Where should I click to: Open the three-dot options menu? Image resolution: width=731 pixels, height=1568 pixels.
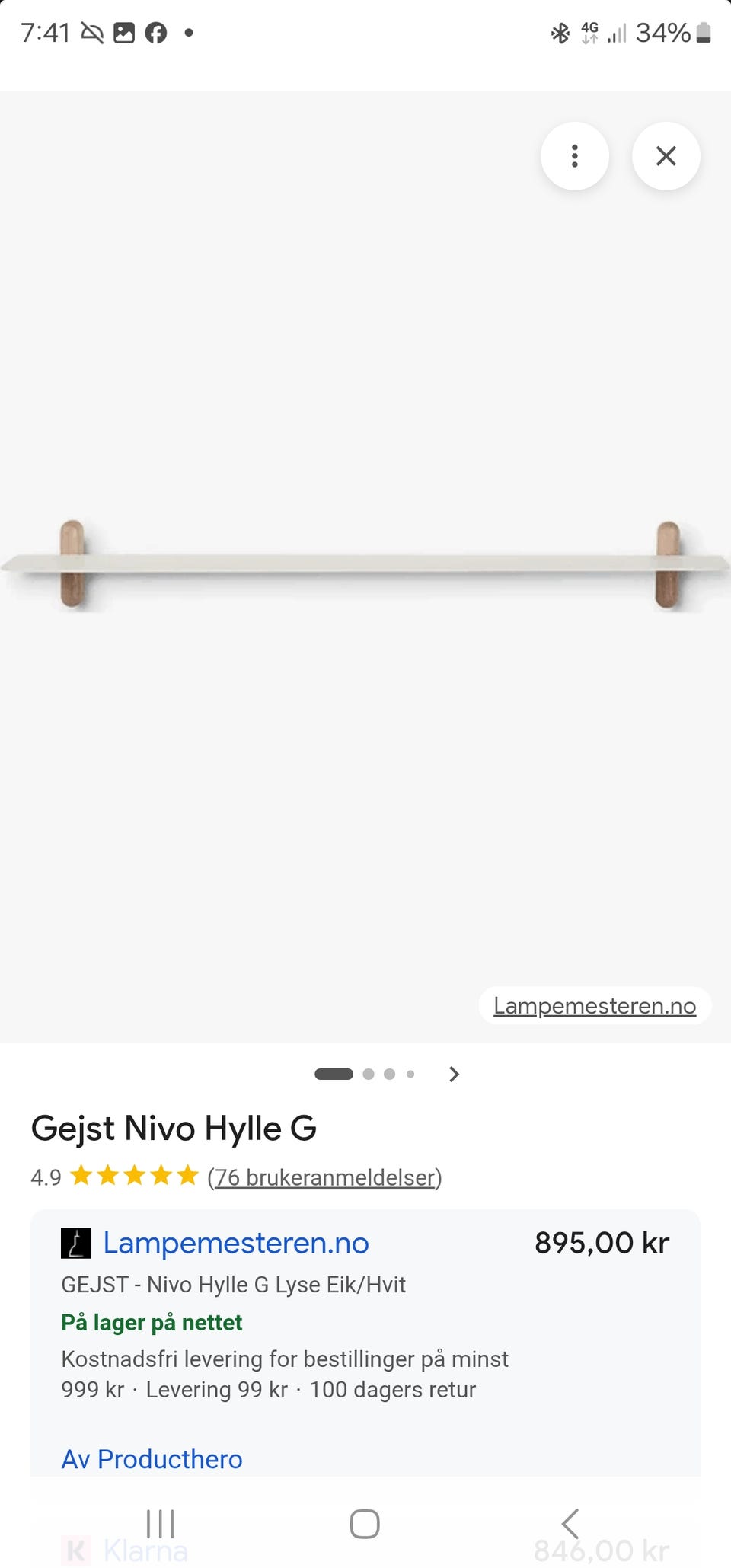576,155
